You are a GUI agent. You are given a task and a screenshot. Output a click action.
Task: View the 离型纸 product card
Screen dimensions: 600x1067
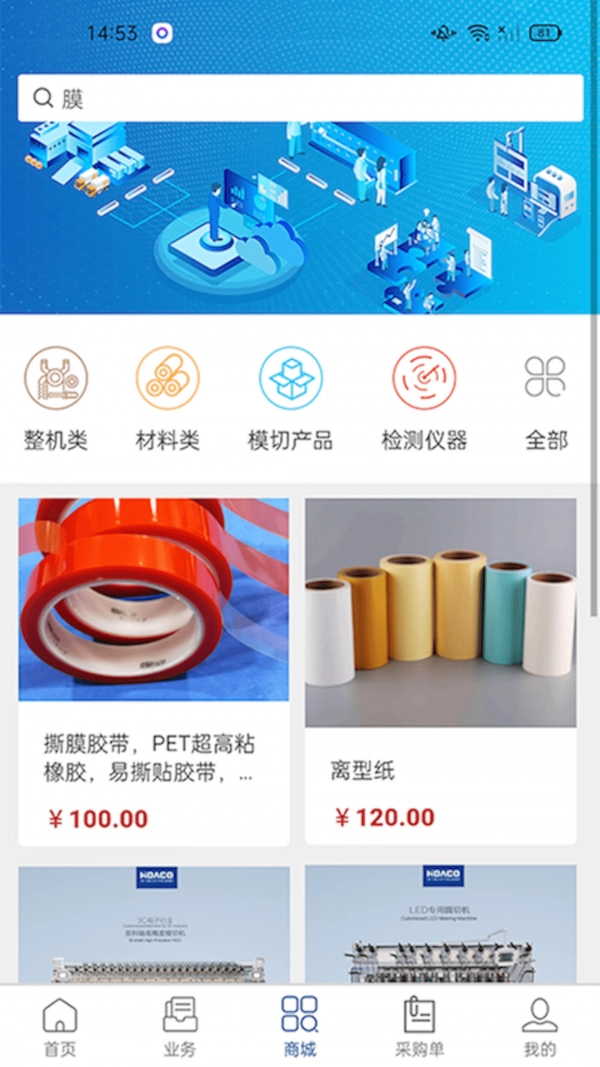[440, 670]
